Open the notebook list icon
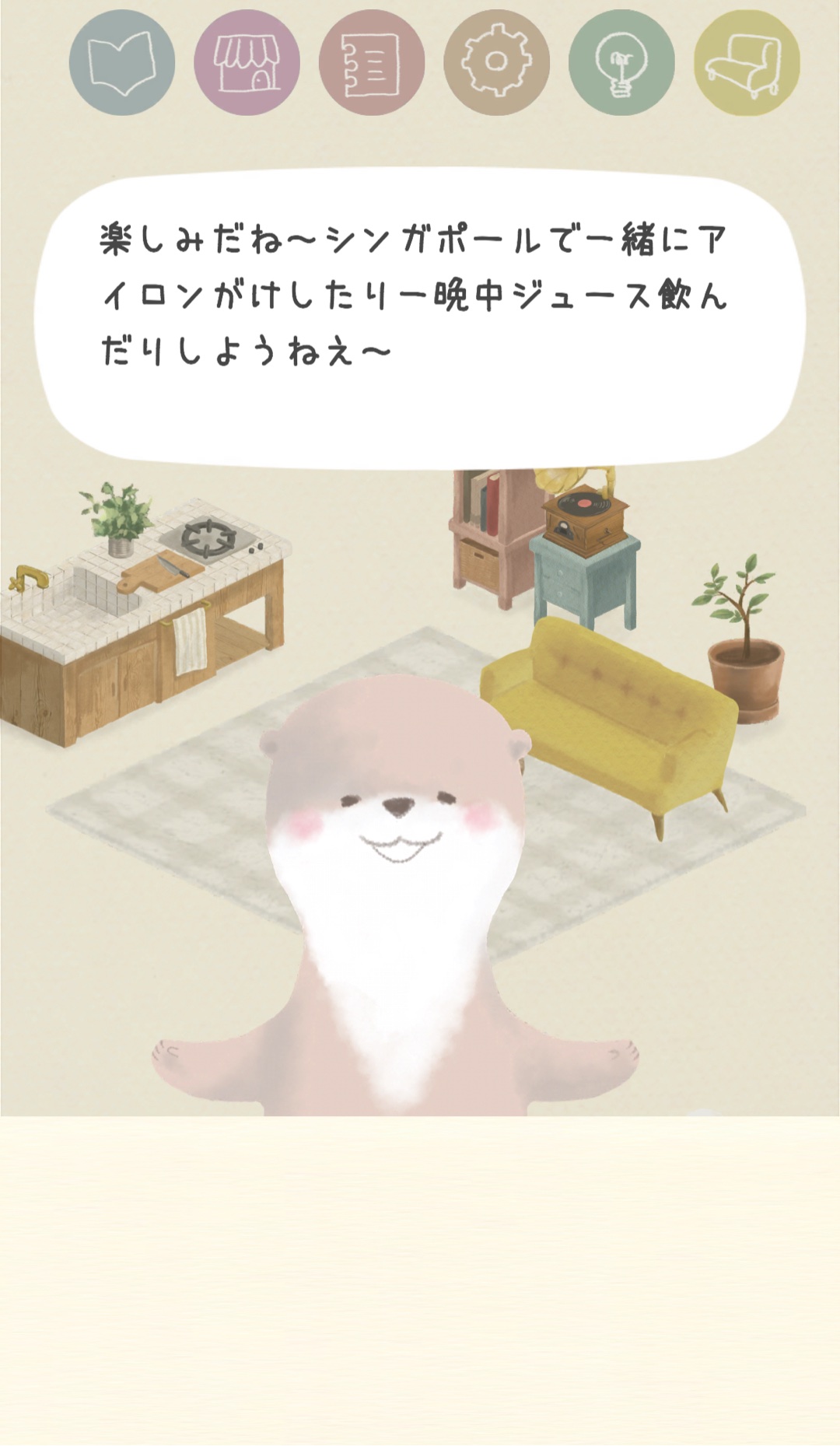The image size is (840, 1446). tap(372, 63)
